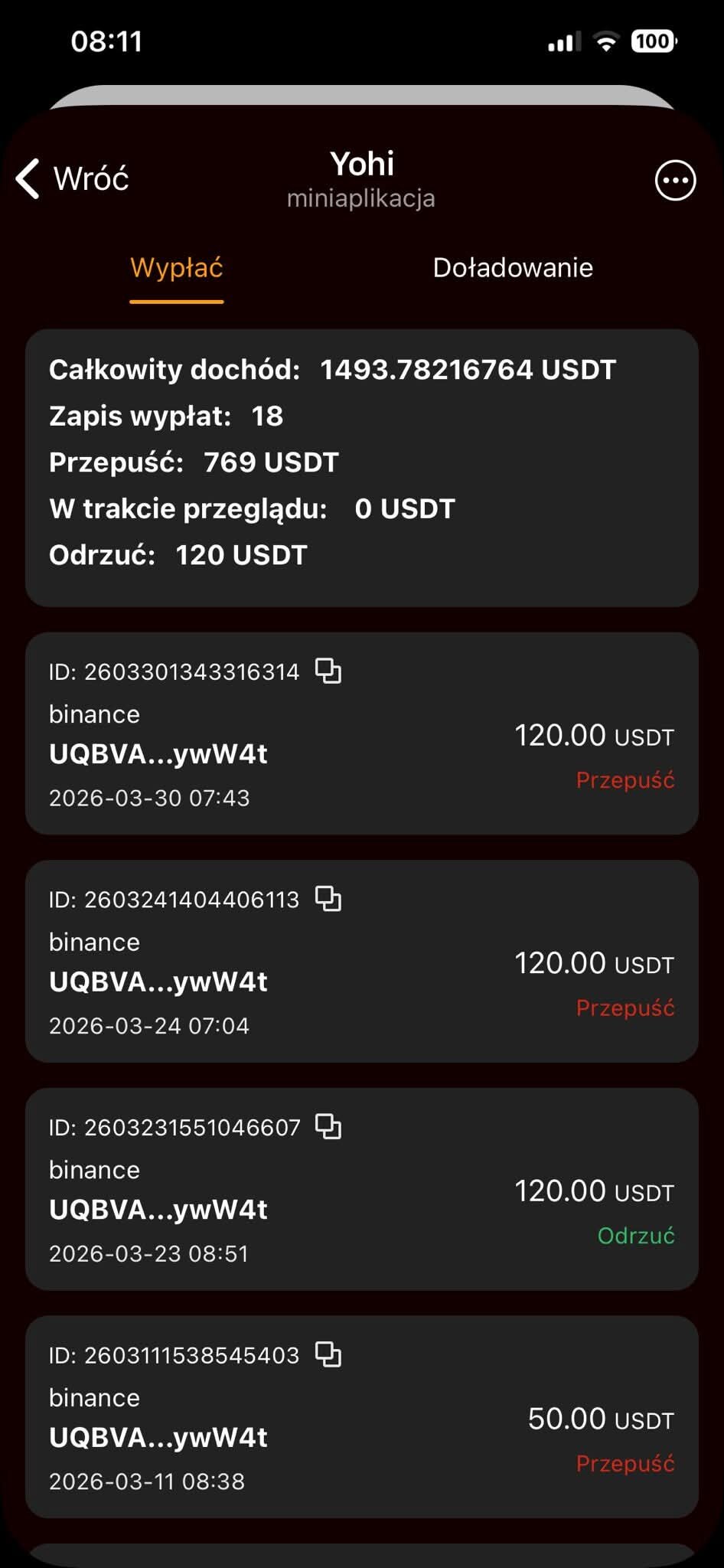724x1568 pixels.
Task: Switch to the Doładowanie tab
Action: (513, 268)
